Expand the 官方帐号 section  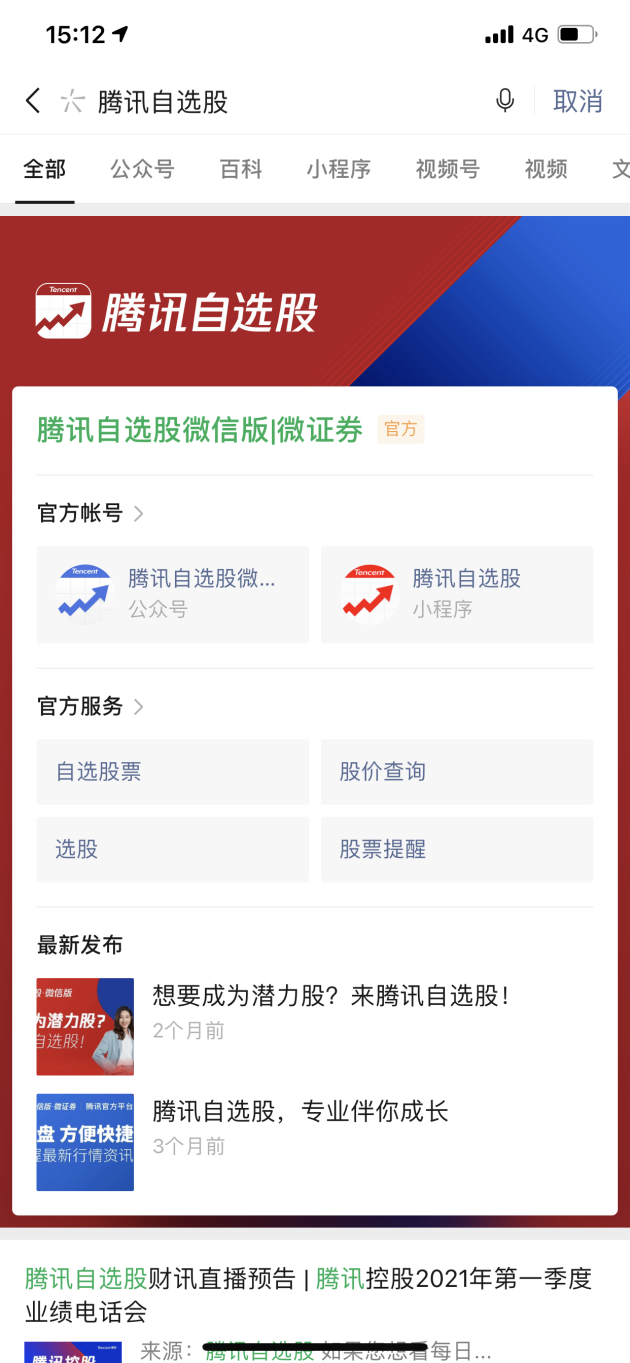(90, 513)
